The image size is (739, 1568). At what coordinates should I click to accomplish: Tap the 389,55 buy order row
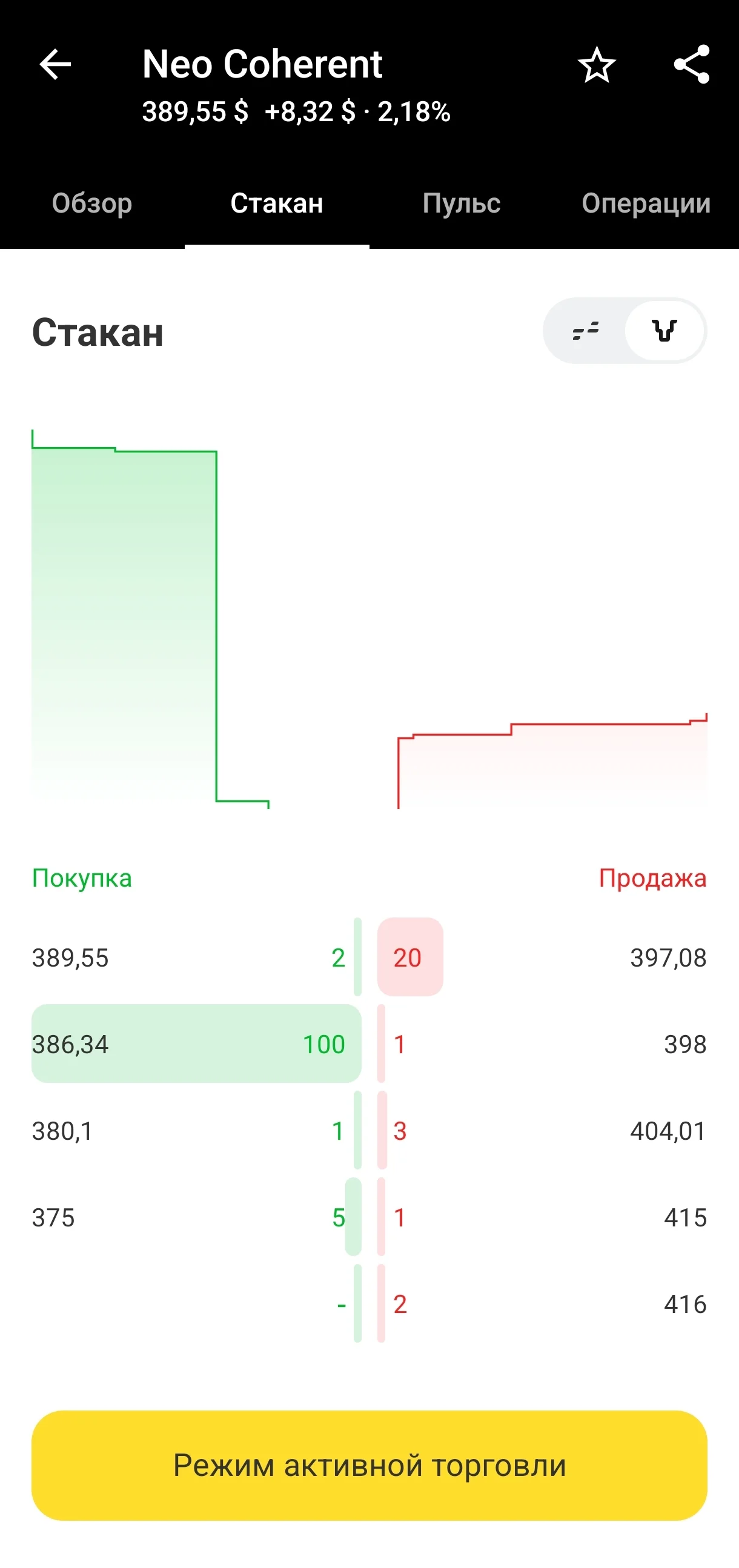pyautogui.click(x=197, y=958)
